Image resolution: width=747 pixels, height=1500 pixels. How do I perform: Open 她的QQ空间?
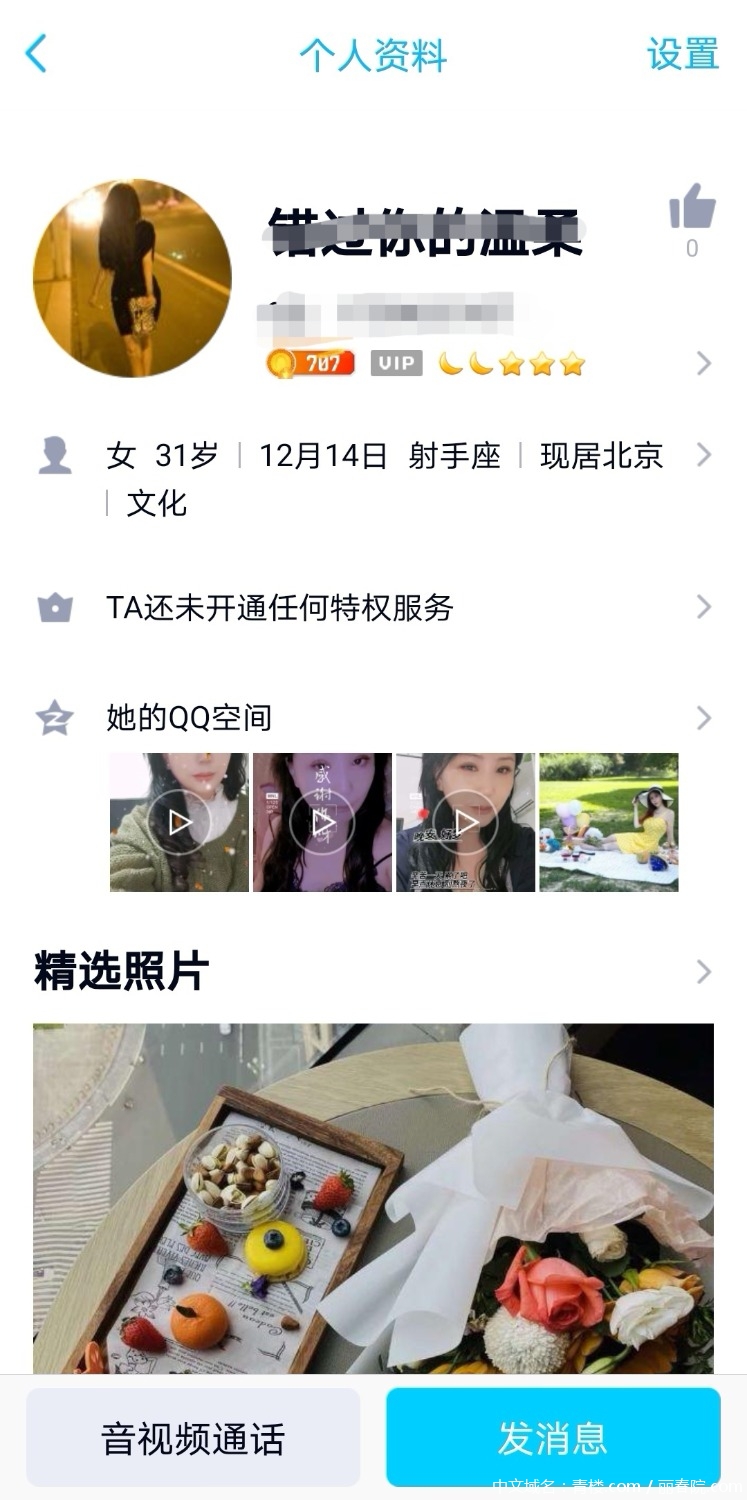(190, 718)
